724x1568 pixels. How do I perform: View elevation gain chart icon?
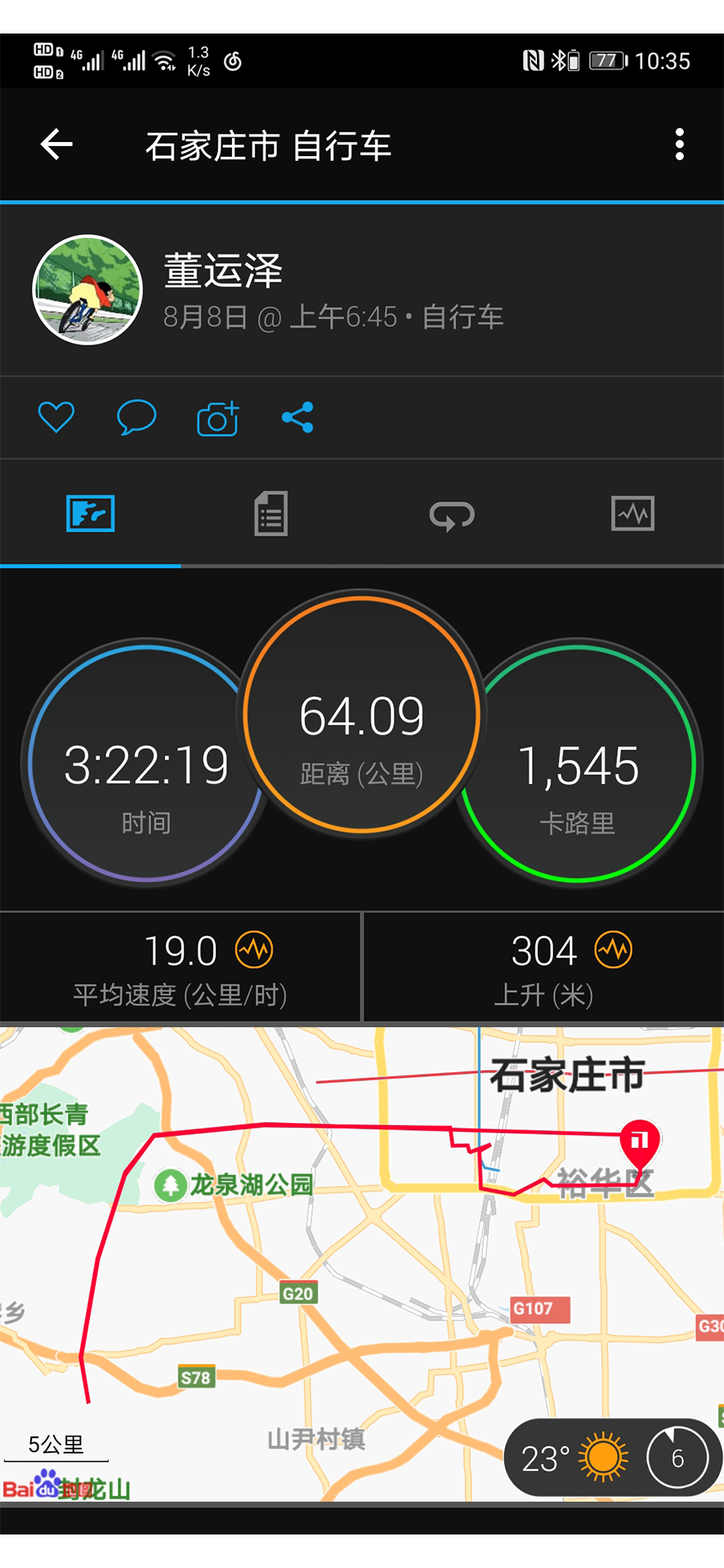click(x=613, y=950)
